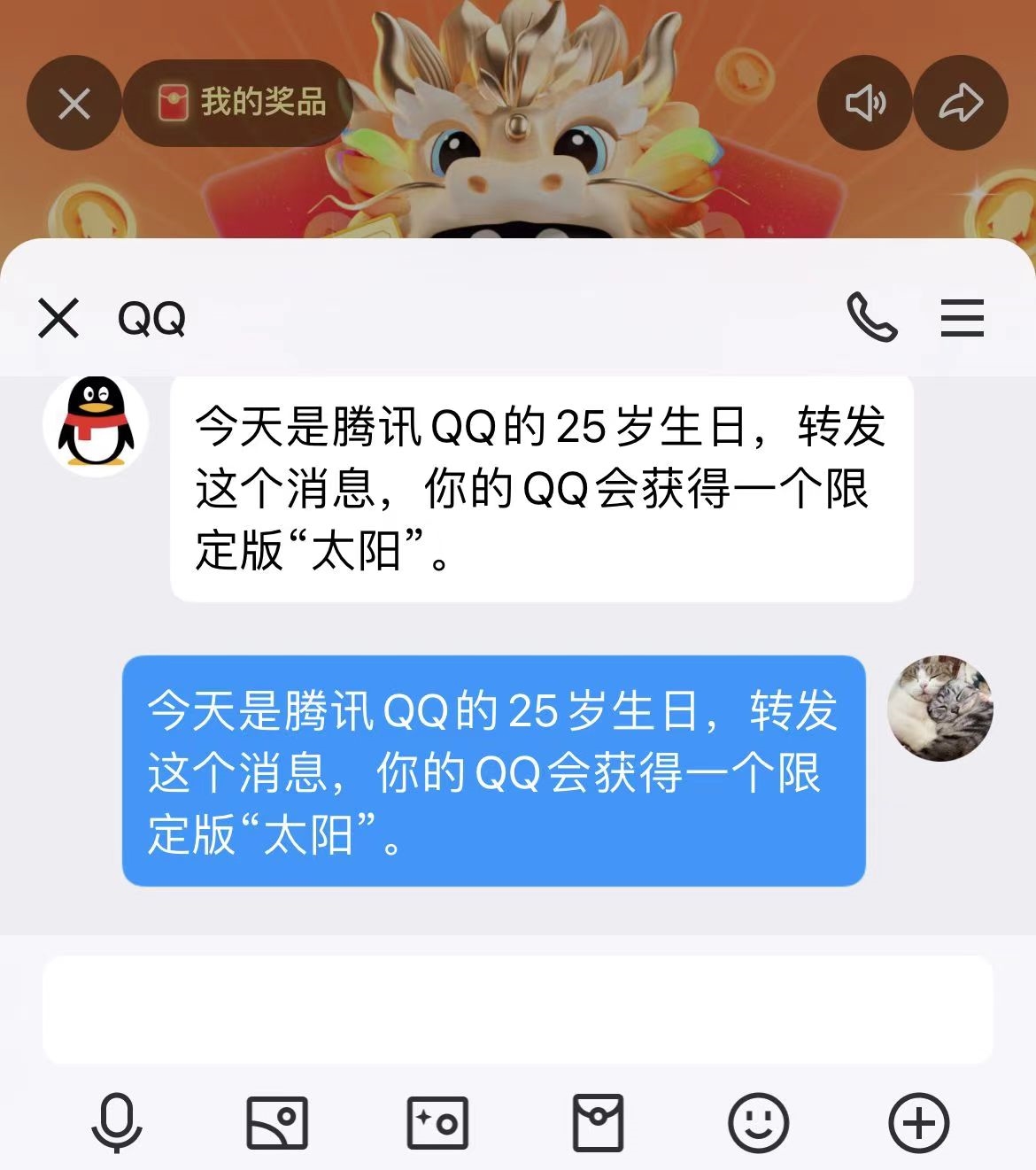Open the camera to take a photo
Viewport: 1036px width, 1170px height.
click(437, 1123)
